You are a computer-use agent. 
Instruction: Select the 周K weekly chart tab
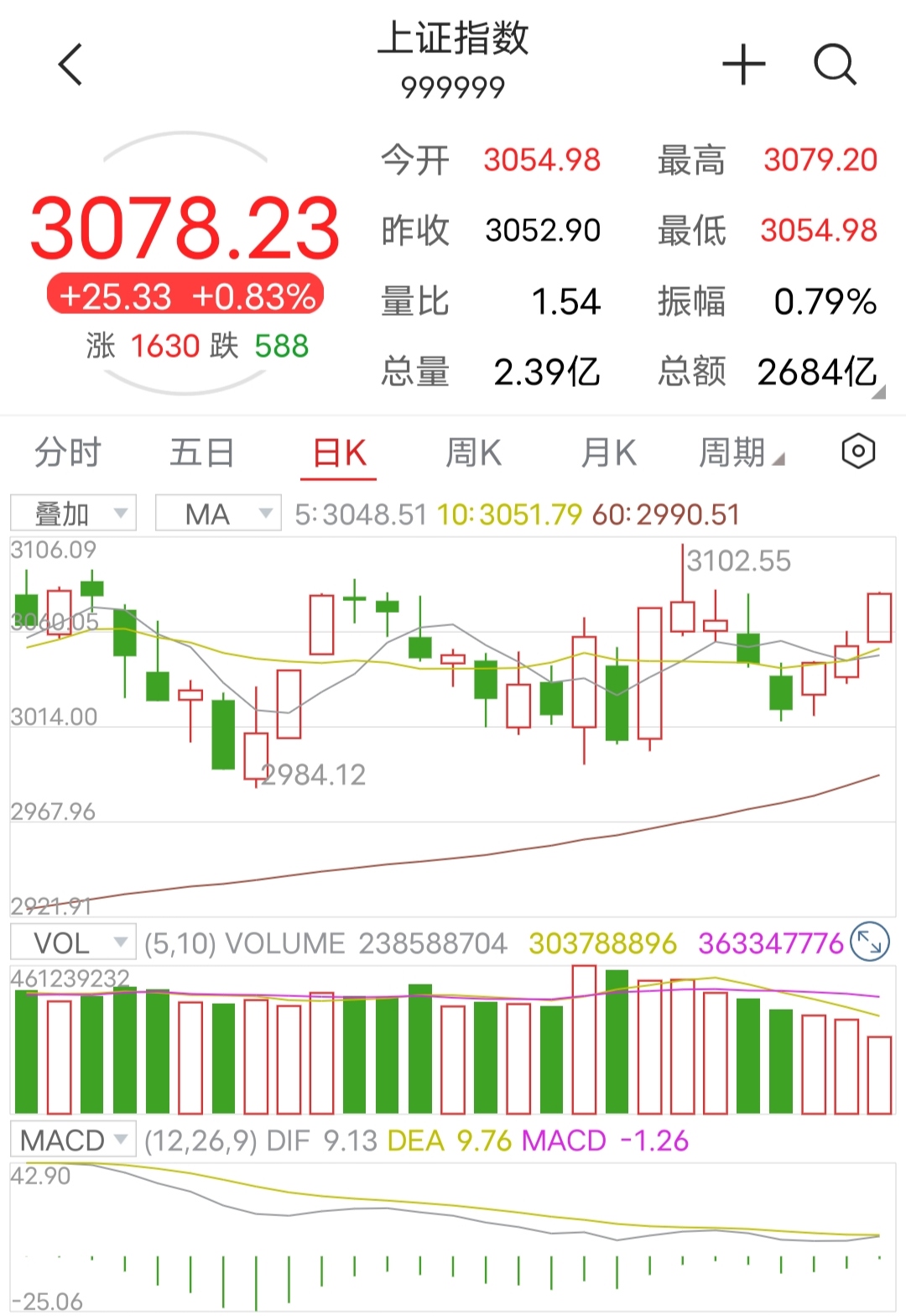(x=474, y=452)
